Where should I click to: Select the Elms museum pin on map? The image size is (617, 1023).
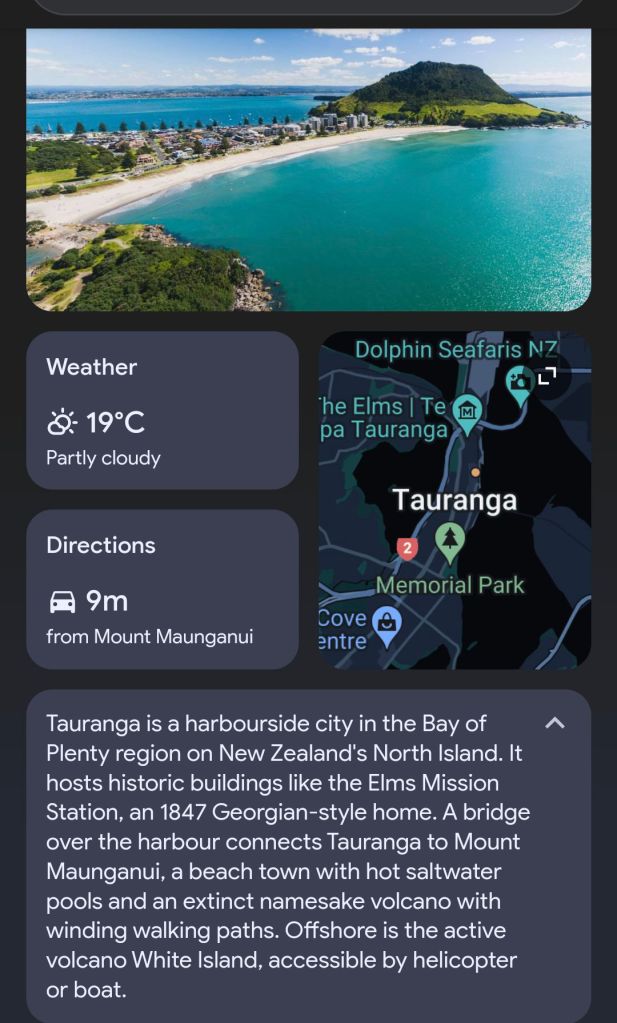467,412
